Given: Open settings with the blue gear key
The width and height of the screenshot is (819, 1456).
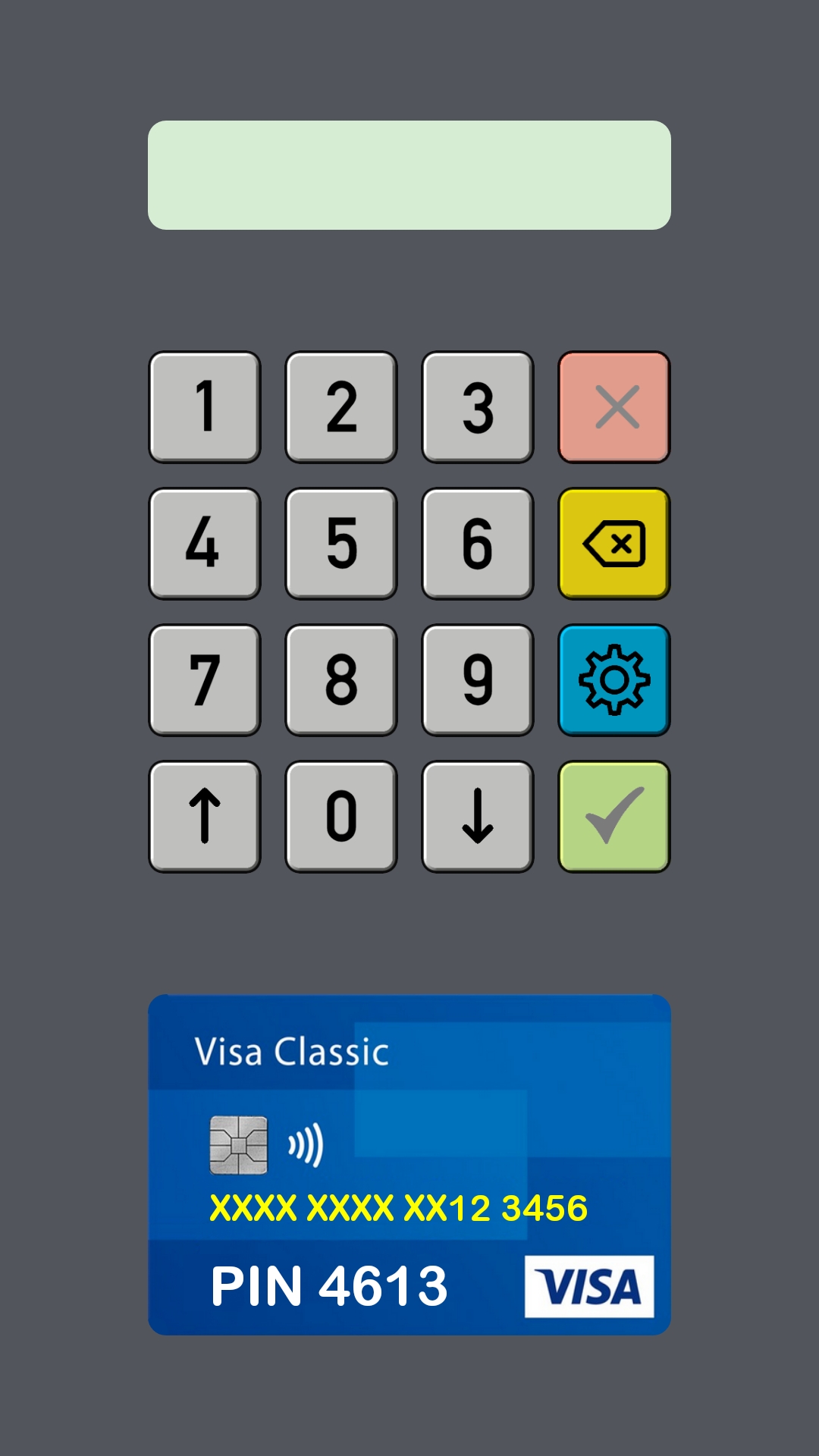Looking at the screenshot, I should click(x=614, y=680).
